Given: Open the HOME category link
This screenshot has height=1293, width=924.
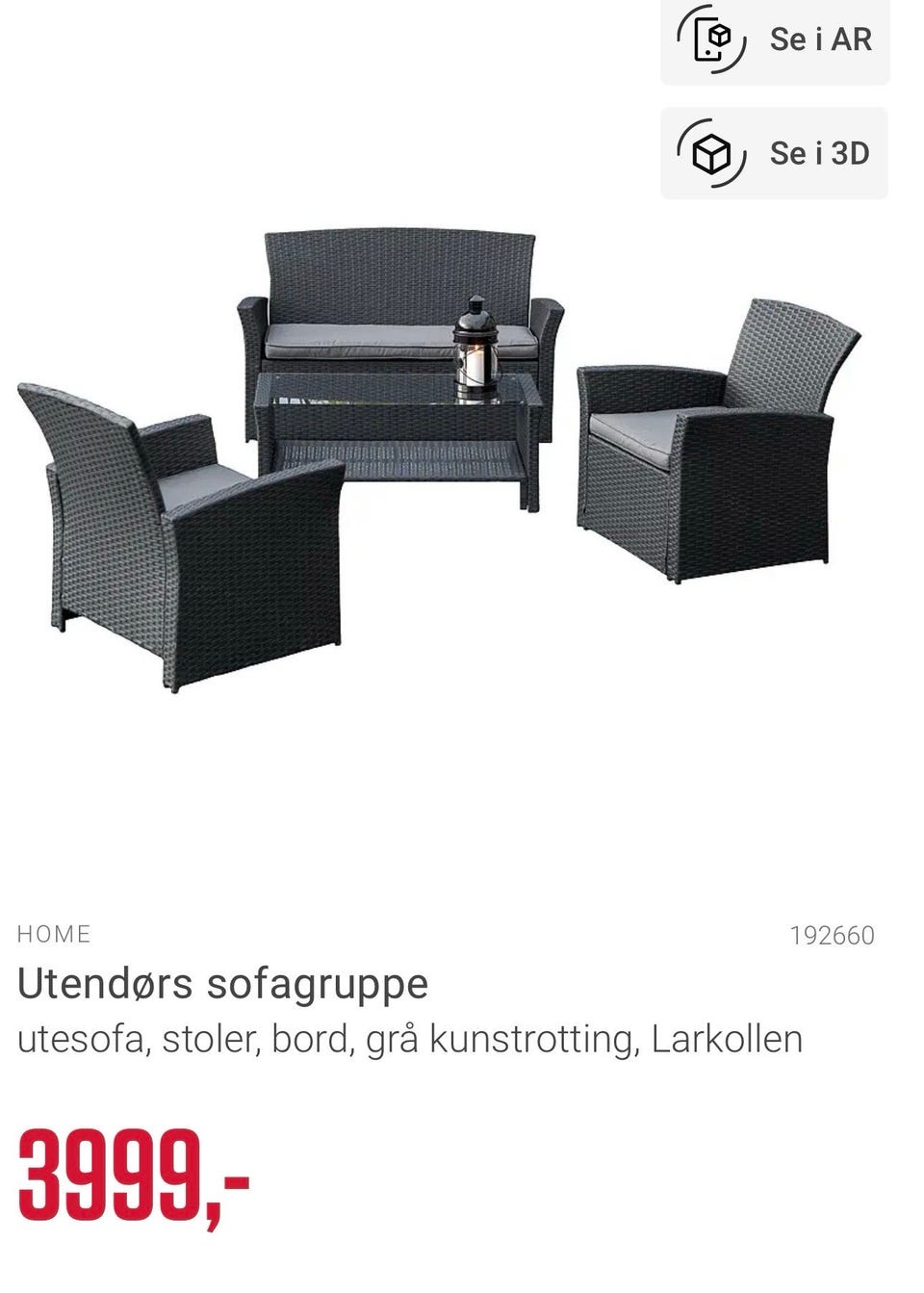Looking at the screenshot, I should click(55, 933).
